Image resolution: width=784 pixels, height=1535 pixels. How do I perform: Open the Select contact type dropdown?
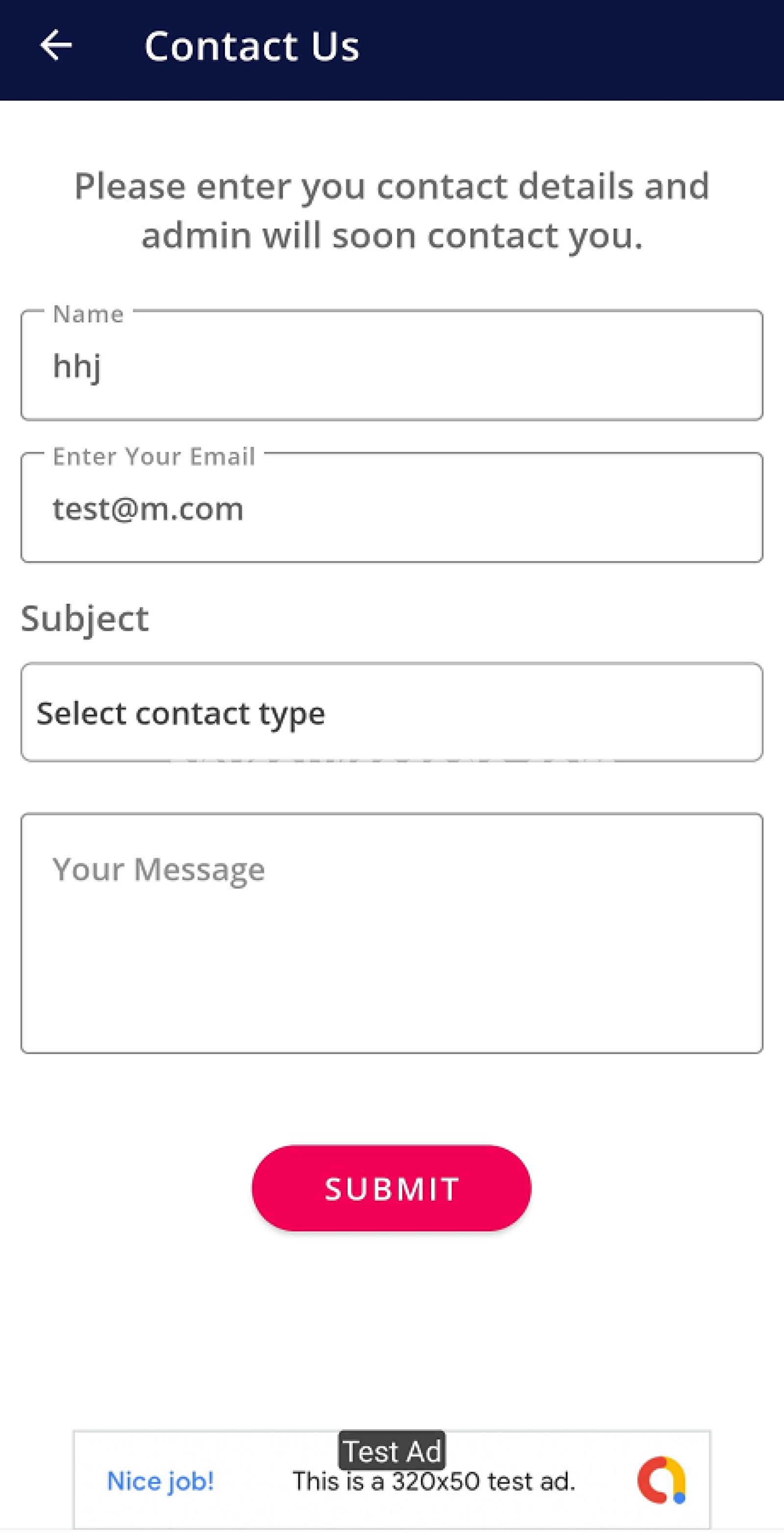(x=392, y=712)
